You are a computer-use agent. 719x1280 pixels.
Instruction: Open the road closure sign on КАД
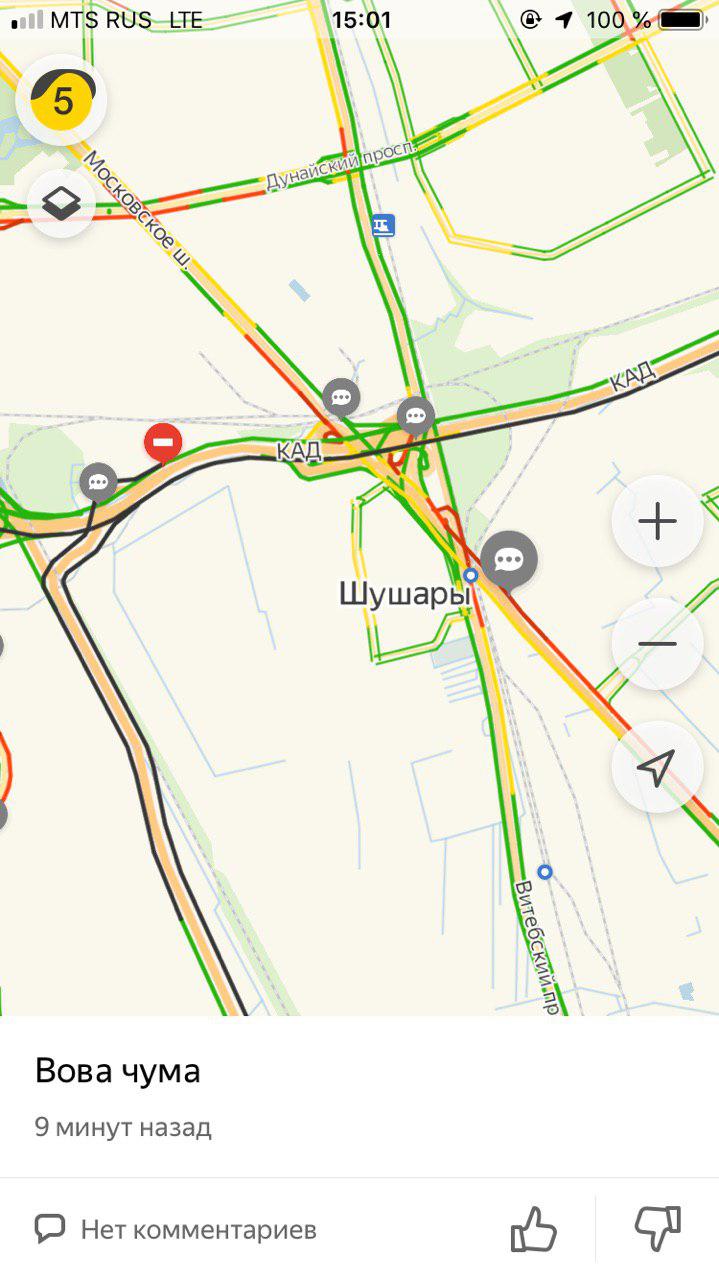(x=163, y=441)
